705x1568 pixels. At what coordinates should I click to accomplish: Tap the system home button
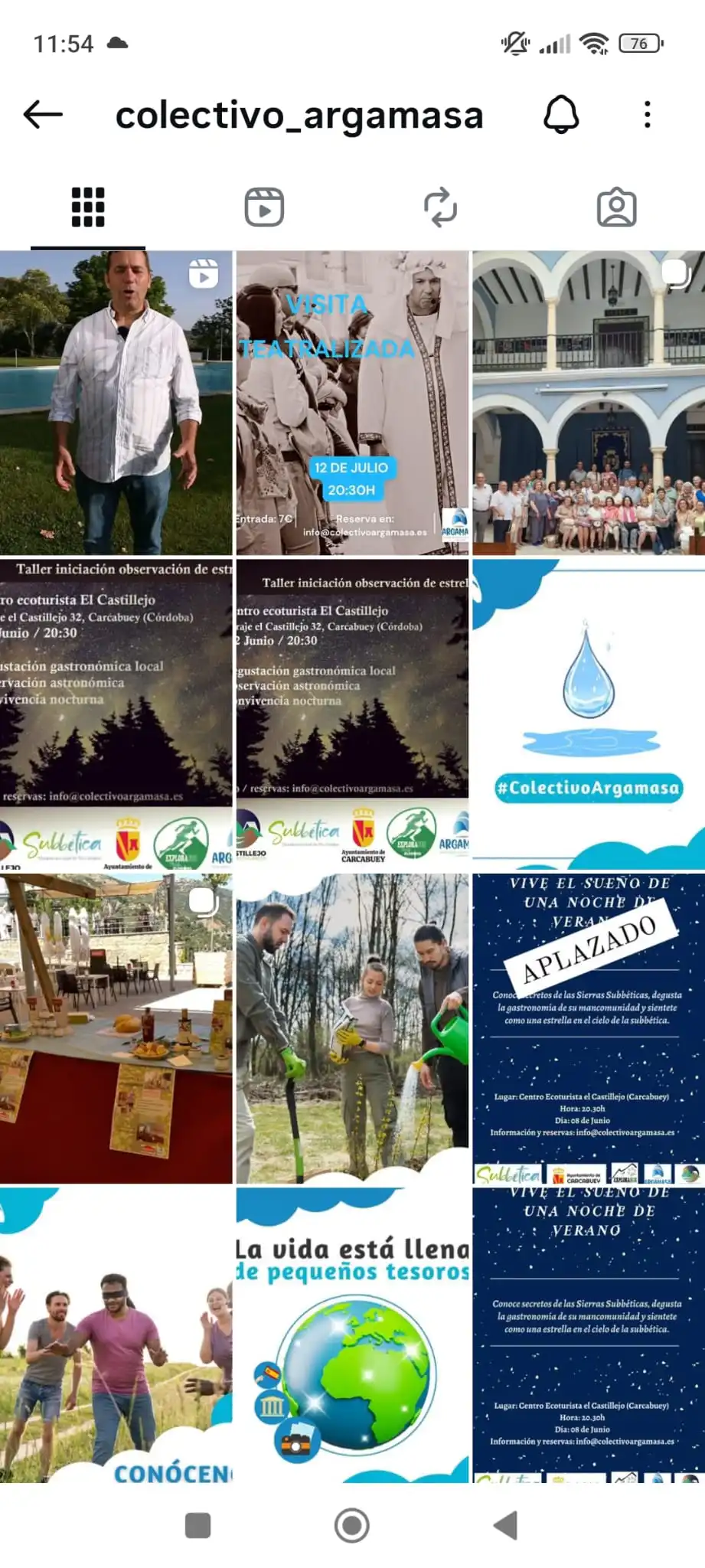352,1525
